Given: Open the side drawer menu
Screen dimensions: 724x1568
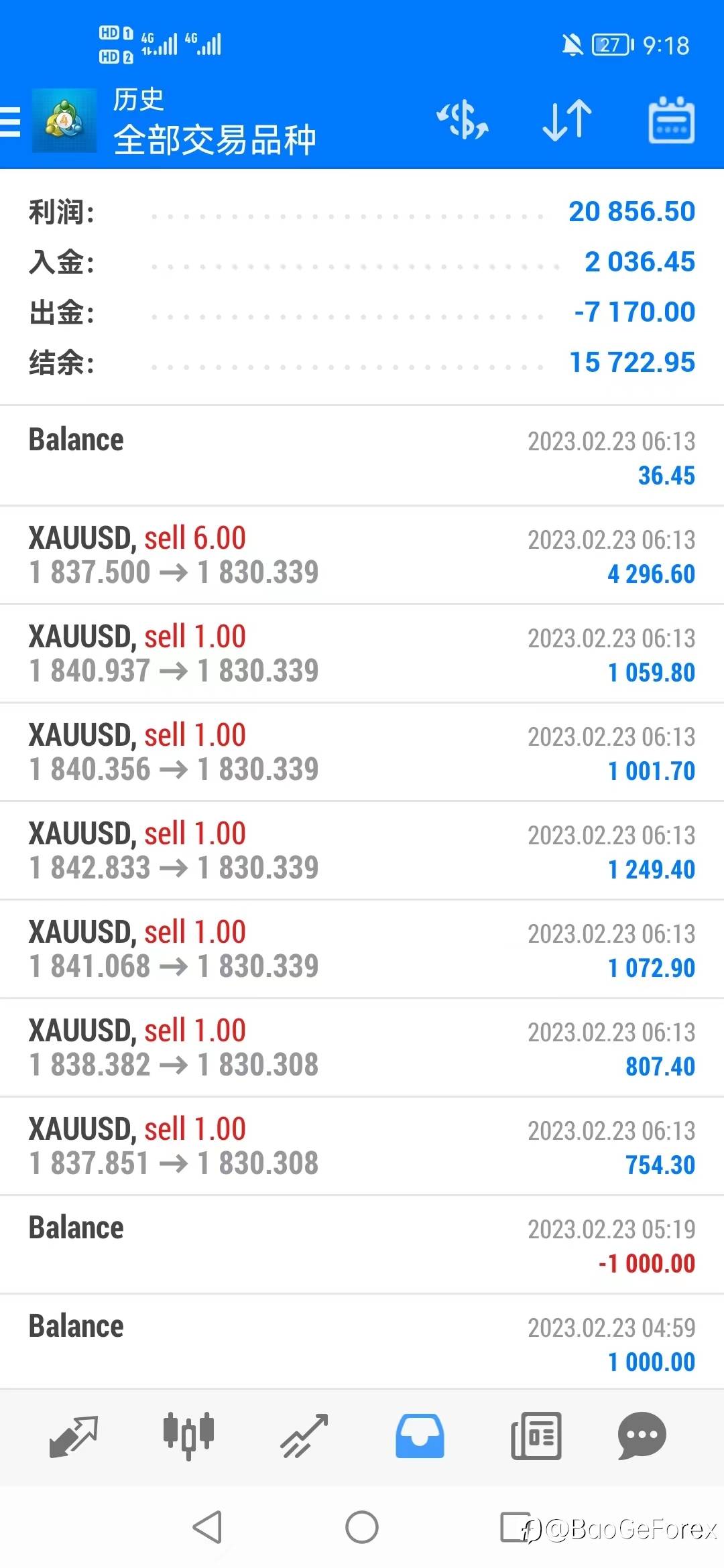Looking at the screenshot, I should coord(10,121).
